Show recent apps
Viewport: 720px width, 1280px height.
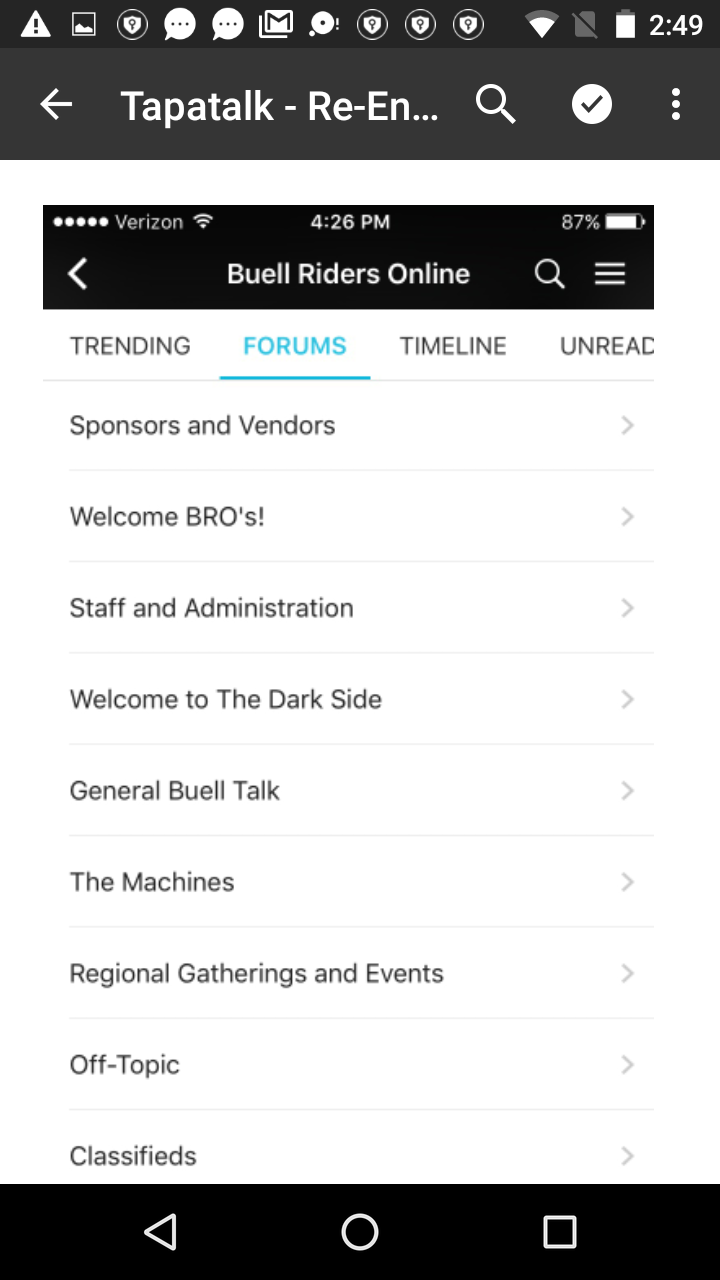[x=560, y=1232]
